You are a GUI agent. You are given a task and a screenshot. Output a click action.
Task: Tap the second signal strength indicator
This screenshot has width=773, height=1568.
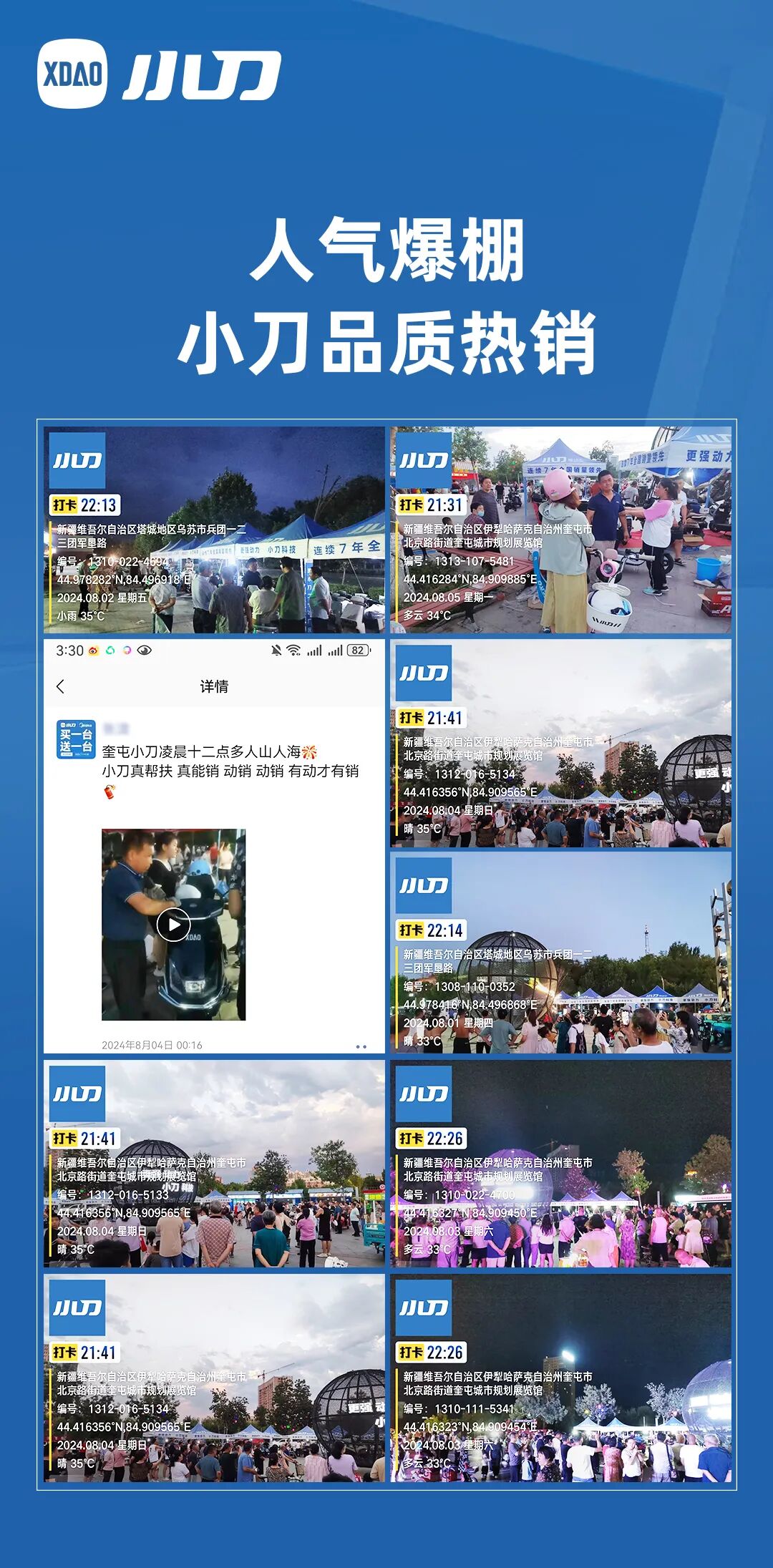click(x=334, y=650)
